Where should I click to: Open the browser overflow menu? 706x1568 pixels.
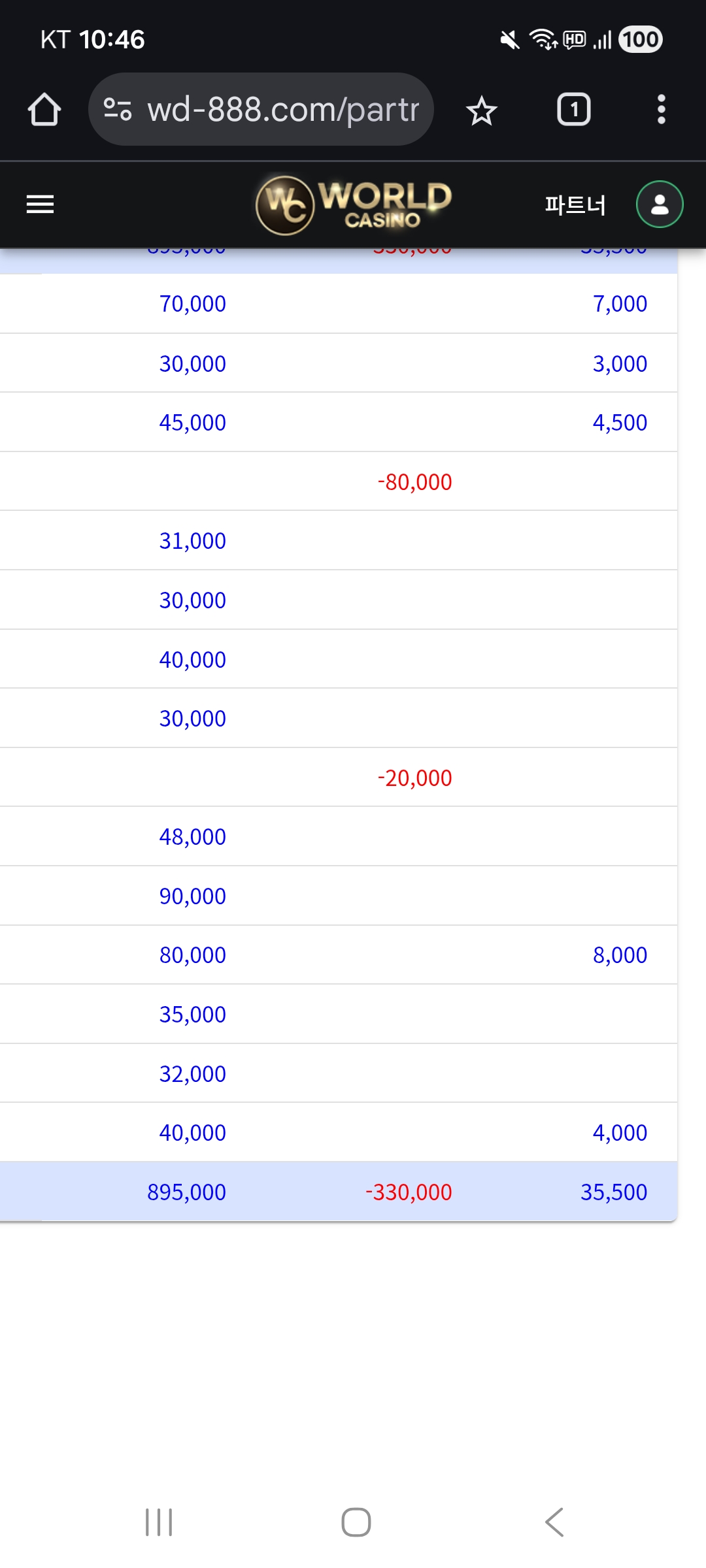661,109
